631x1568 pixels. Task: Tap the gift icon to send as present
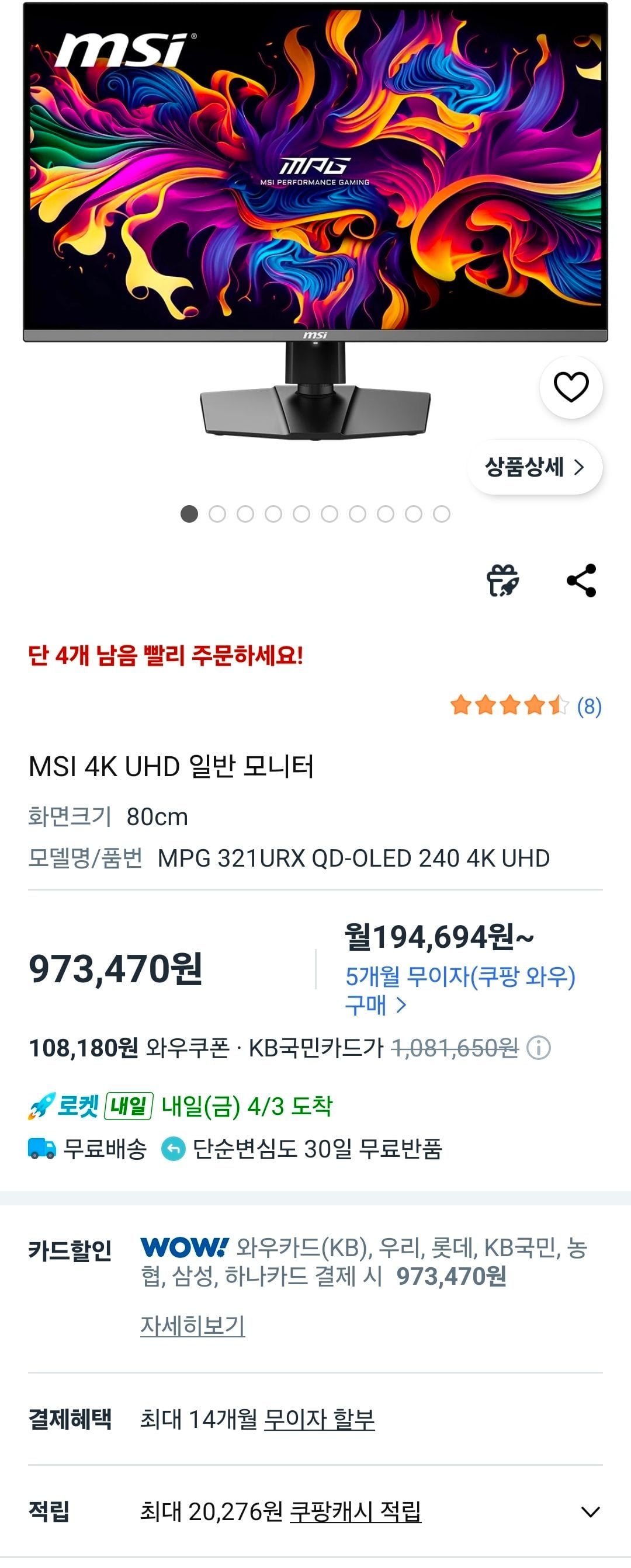[502, 580]
